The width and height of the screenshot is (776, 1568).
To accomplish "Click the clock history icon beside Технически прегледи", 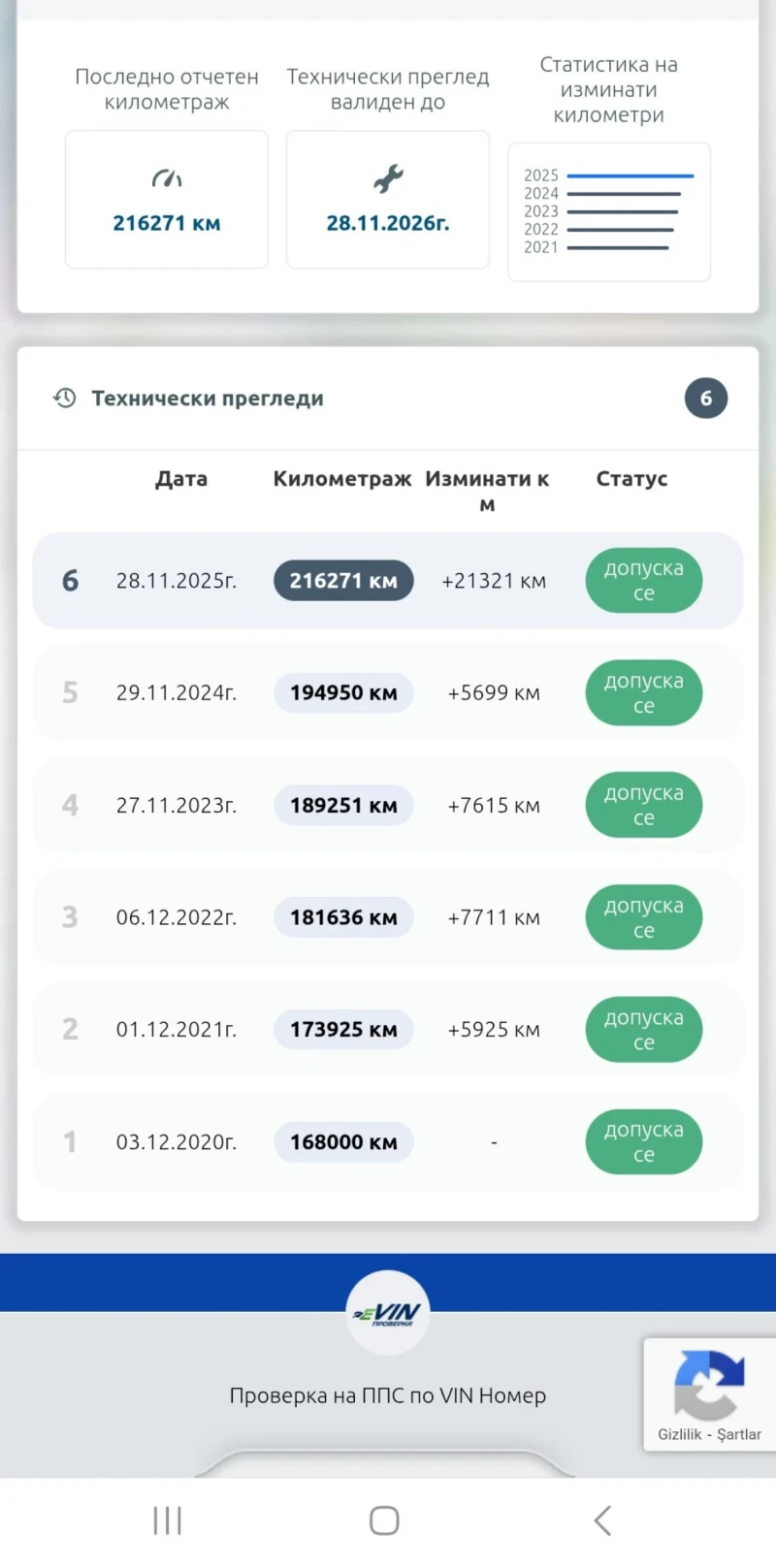I will 64,398.
